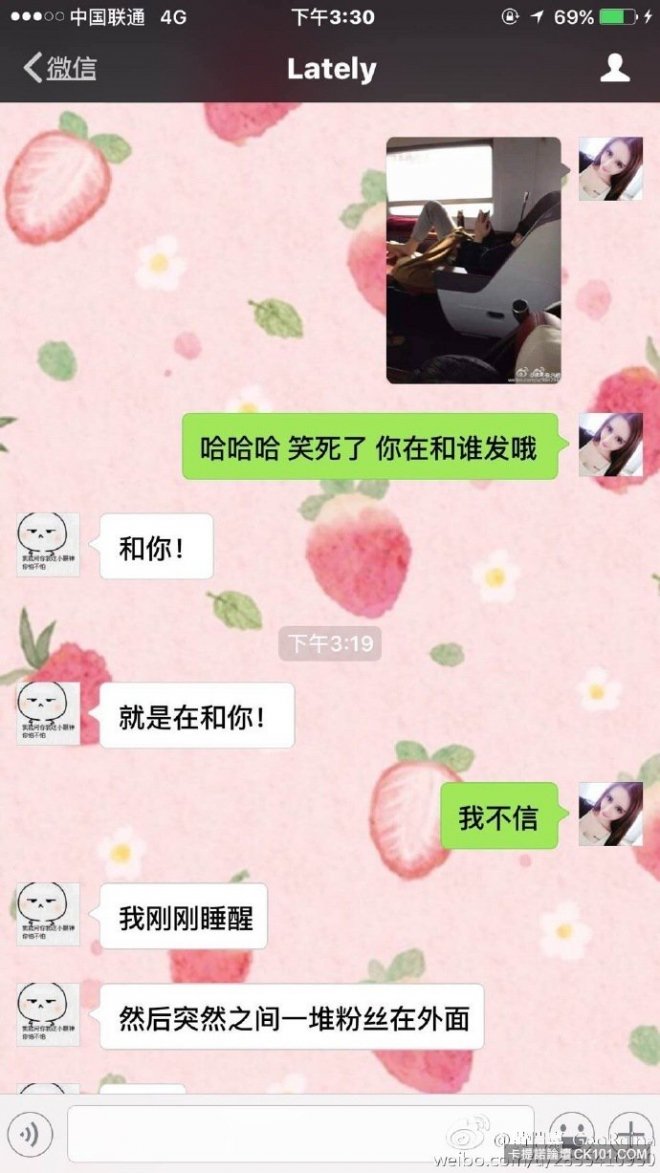Open chat info via the profile icon

pos(614,68)
